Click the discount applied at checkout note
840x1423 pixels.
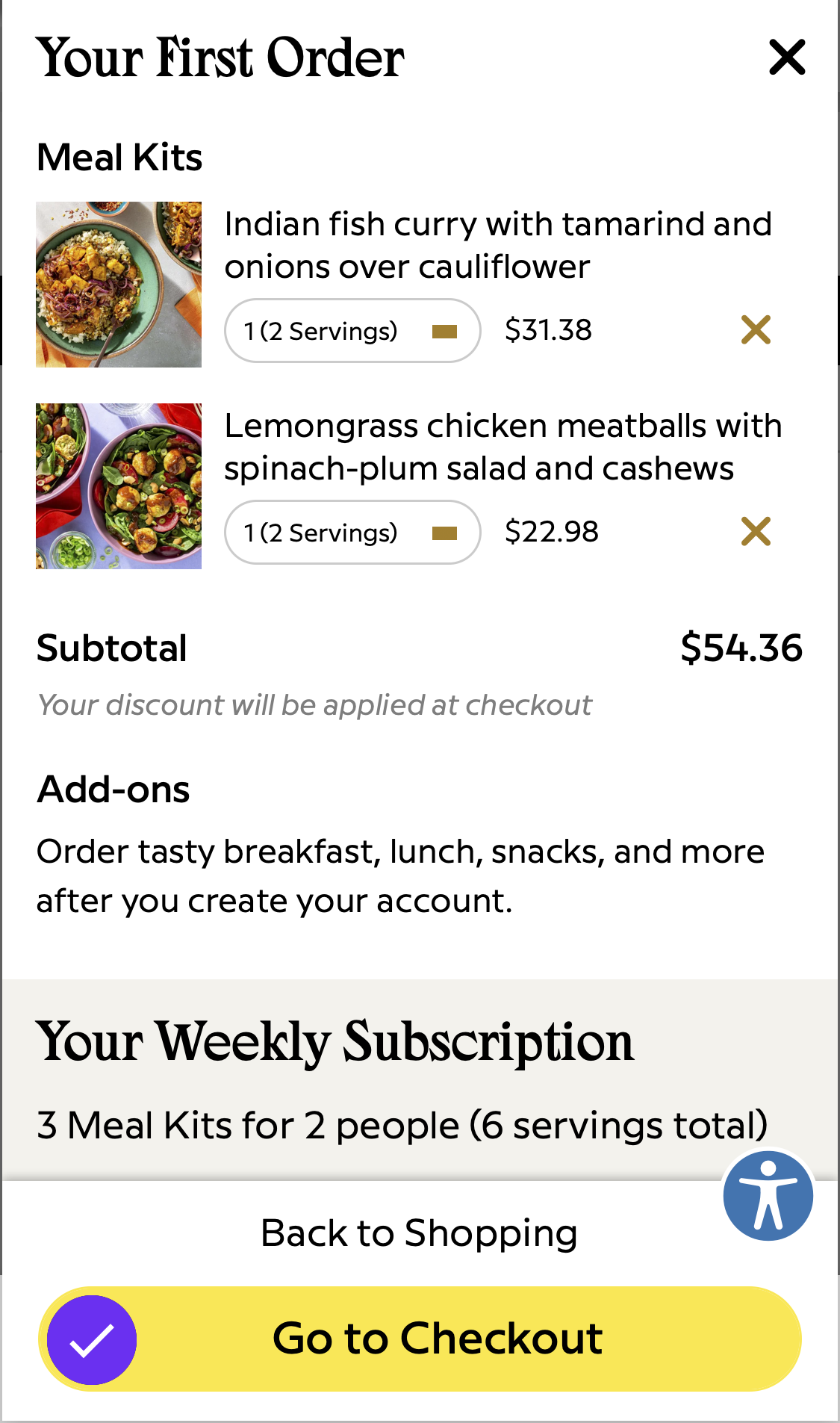[x=315, y=704]
